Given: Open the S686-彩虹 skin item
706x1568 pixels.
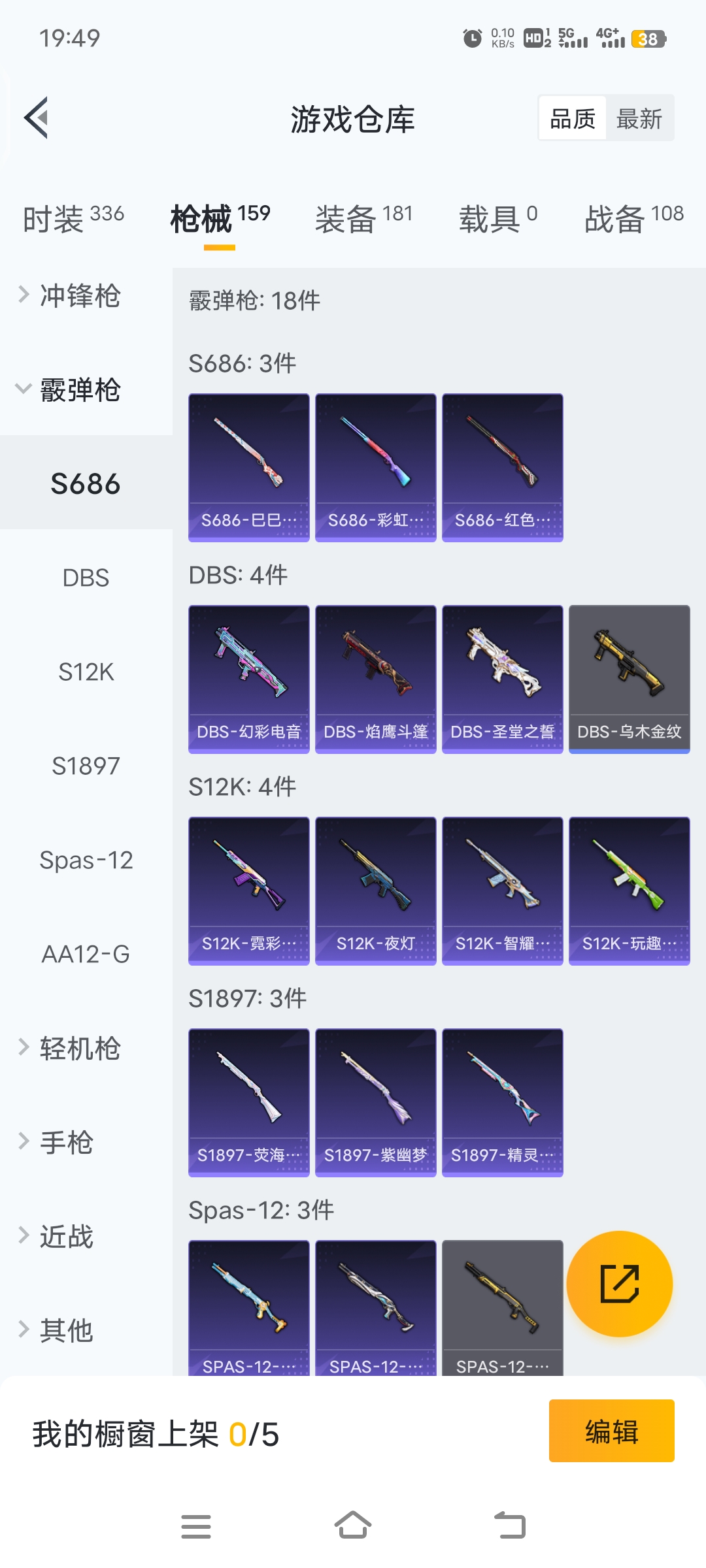Looking at the screenshot, I should coord(375,467).
